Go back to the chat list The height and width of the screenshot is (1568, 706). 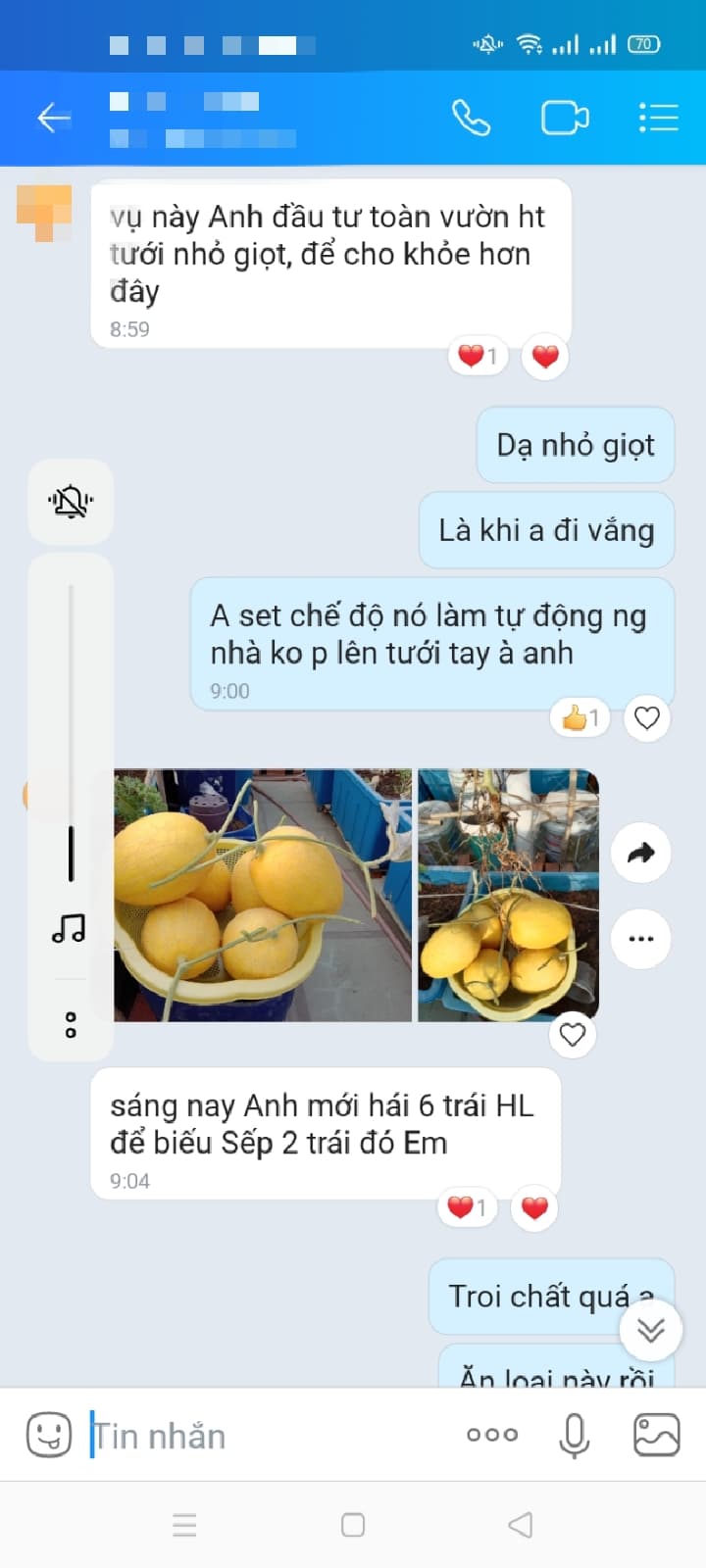tap(54, 119)
